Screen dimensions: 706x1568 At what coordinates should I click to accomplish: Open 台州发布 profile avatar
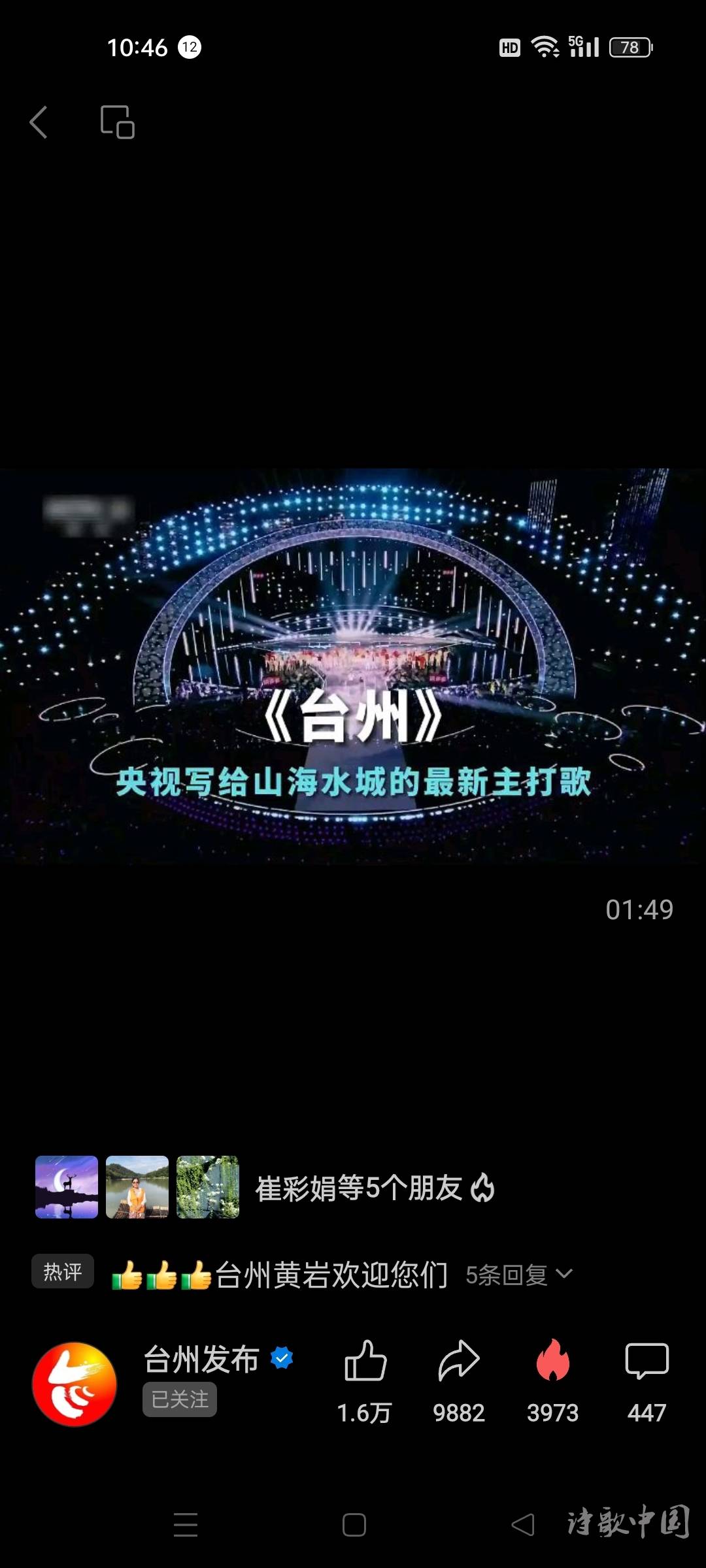[75, 1384]
